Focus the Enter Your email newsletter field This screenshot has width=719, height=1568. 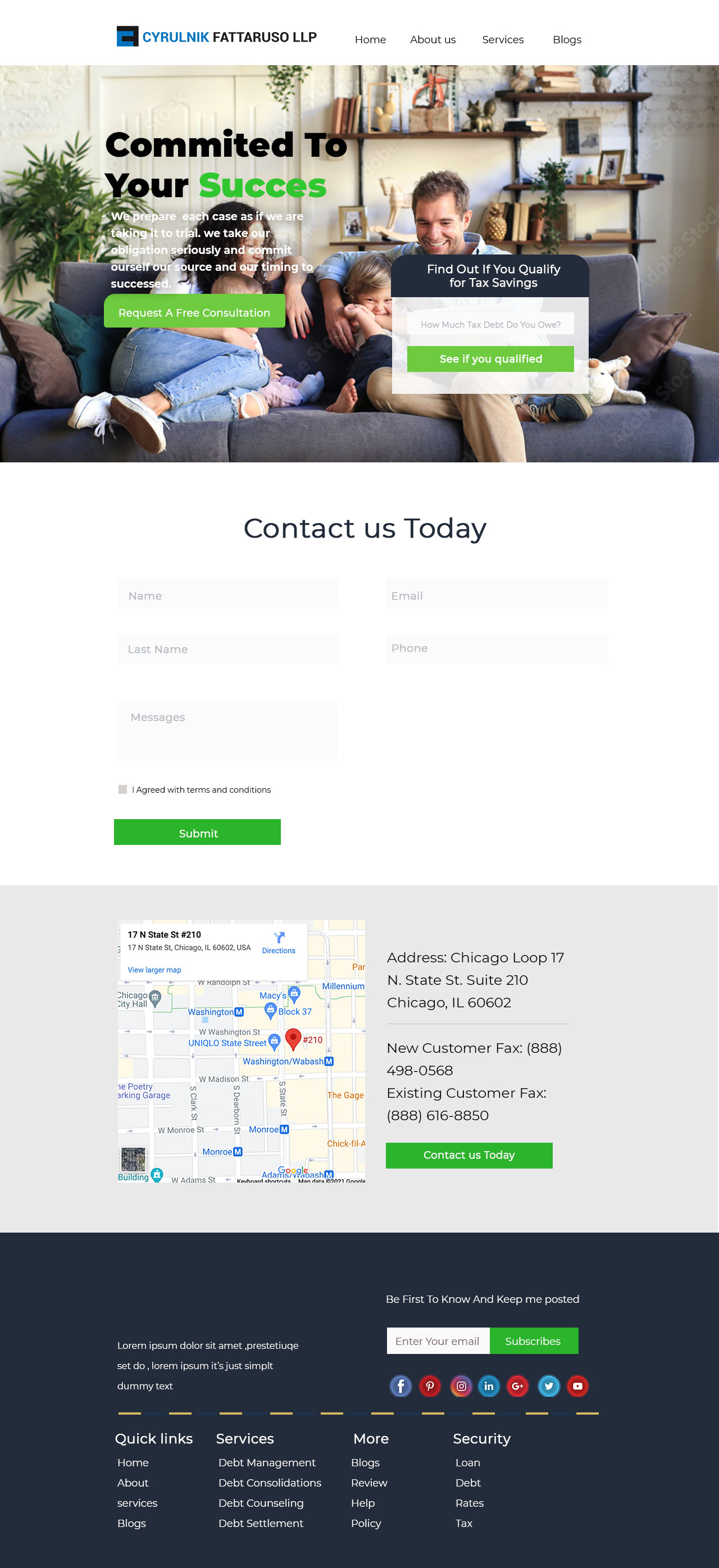click(438, 1340)
